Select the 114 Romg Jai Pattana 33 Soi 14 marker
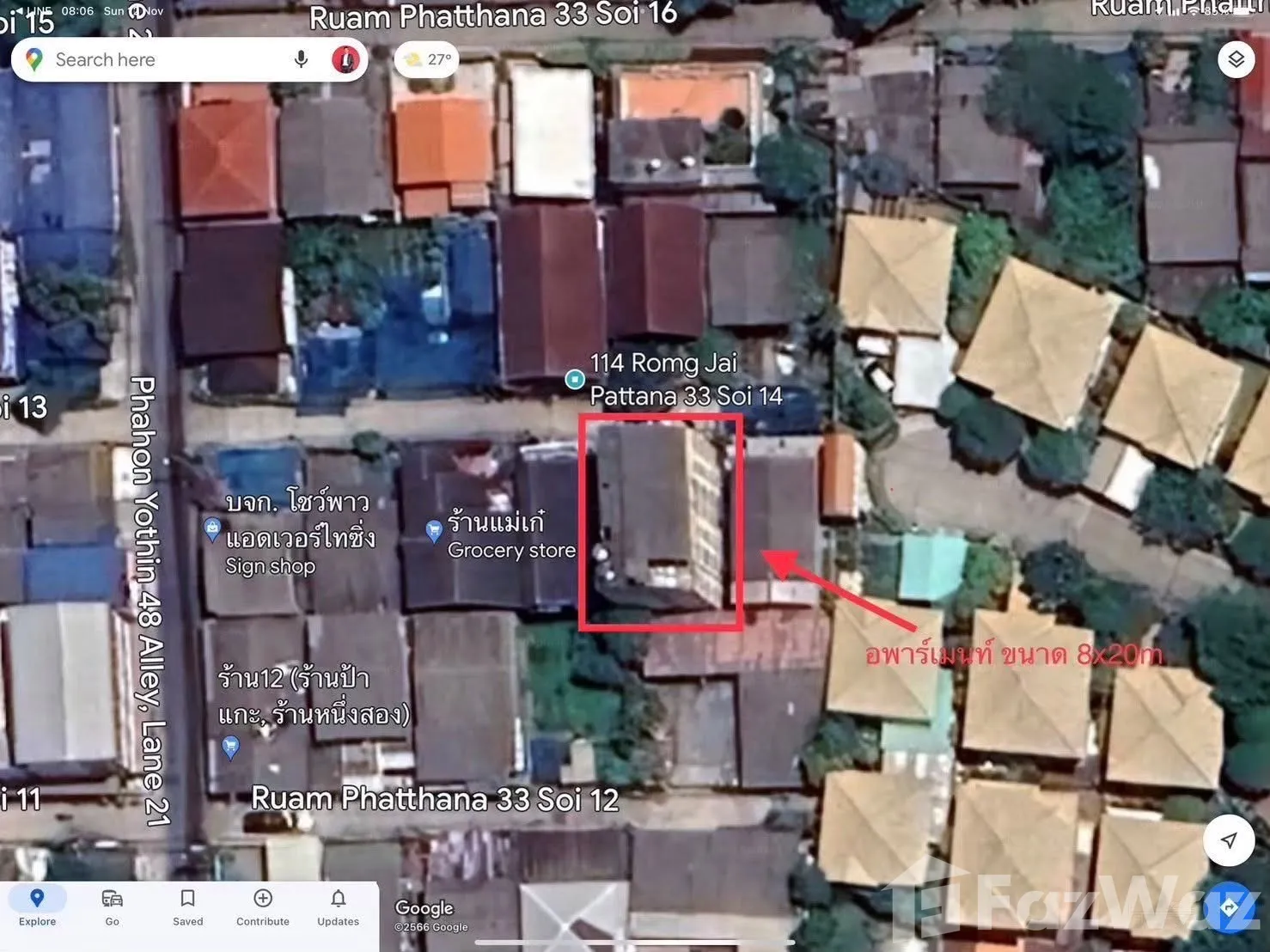Viewport: 1270px width, 952px height. click(574, 379)
